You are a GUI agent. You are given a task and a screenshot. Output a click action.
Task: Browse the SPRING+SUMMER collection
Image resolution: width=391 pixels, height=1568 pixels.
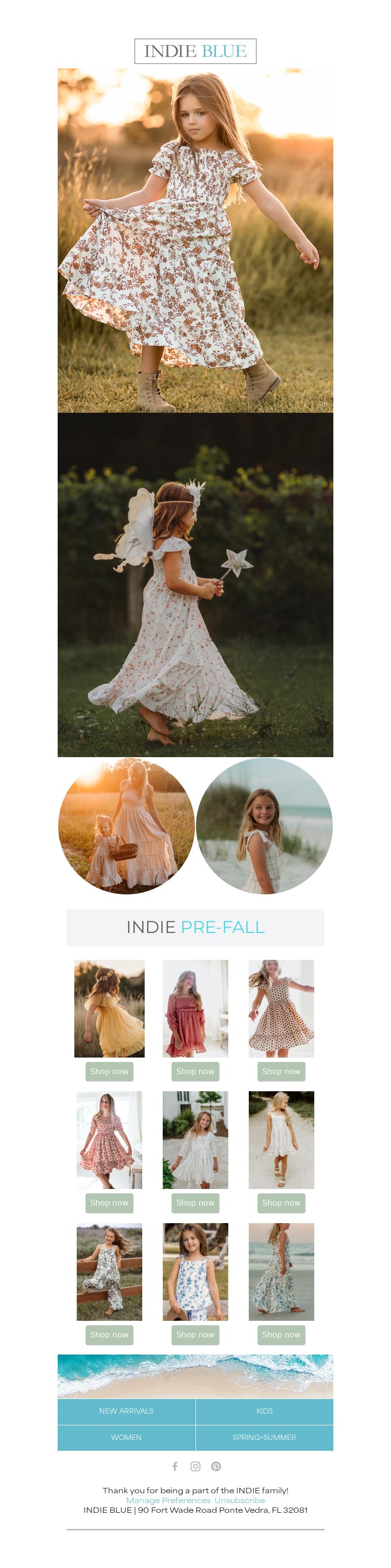click(264, 1437)
